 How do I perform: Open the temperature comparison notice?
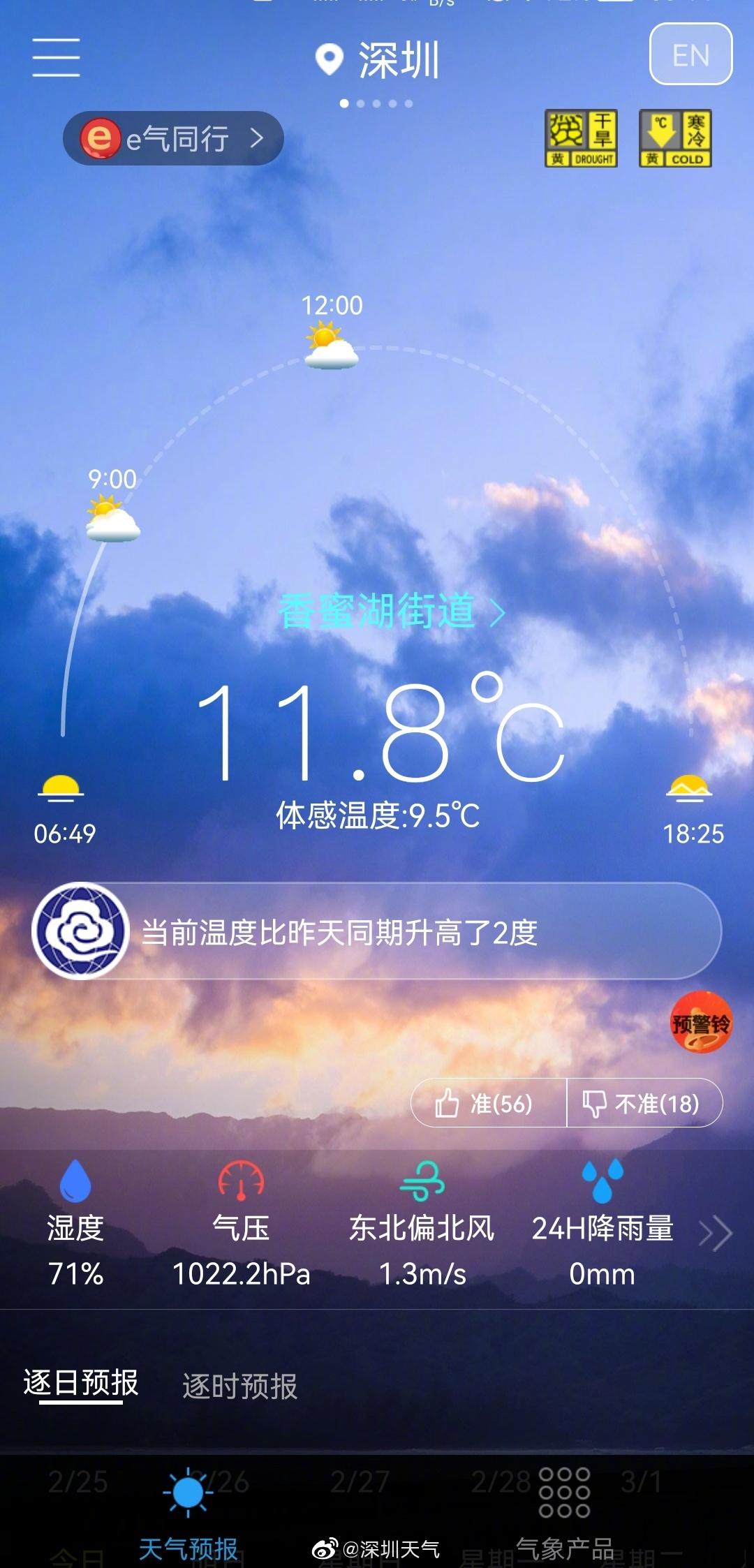coord(377,931)
